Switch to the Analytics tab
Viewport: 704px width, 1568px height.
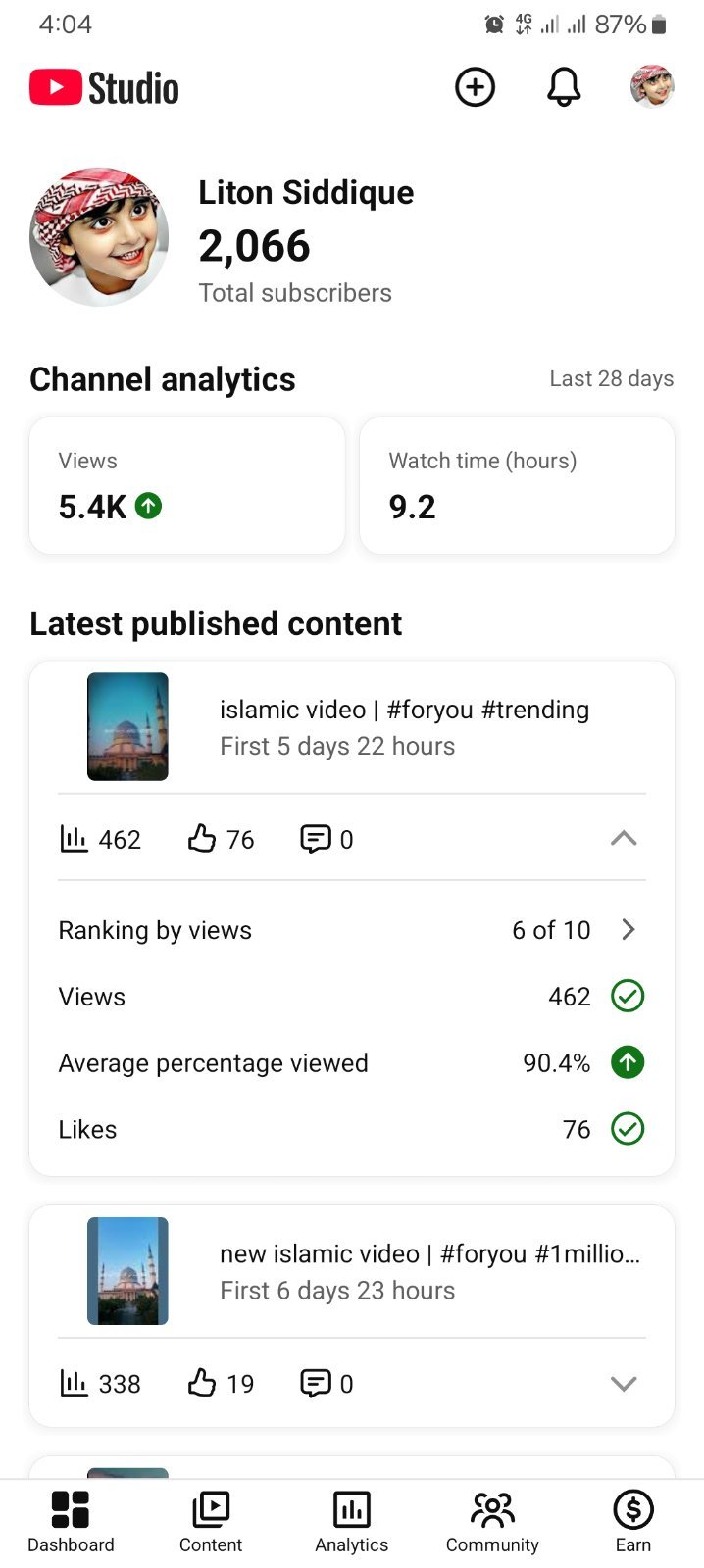pos(352,1522)
